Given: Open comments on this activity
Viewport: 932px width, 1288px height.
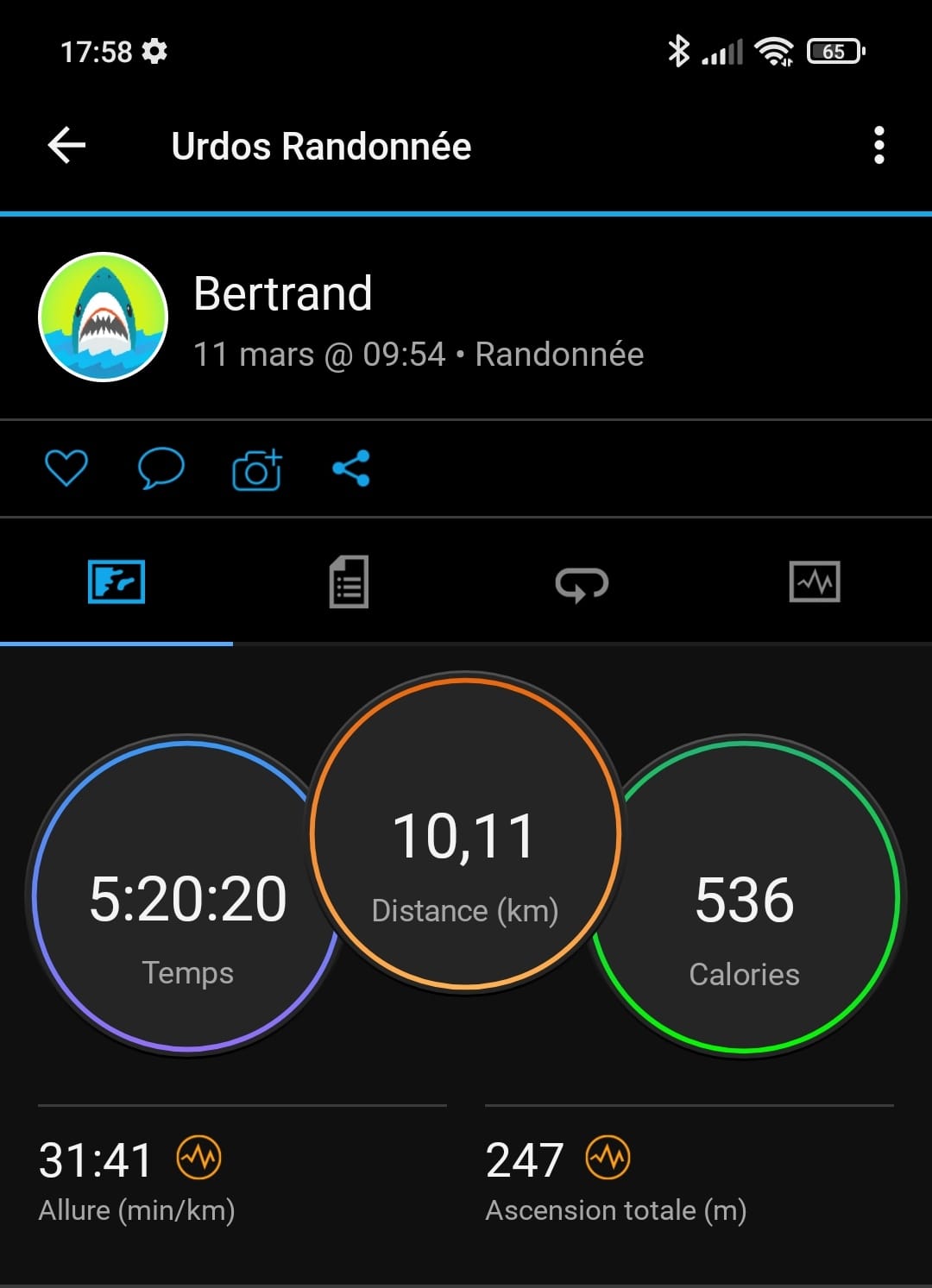Looking at the screenshot, I should [x=161, y=468].
